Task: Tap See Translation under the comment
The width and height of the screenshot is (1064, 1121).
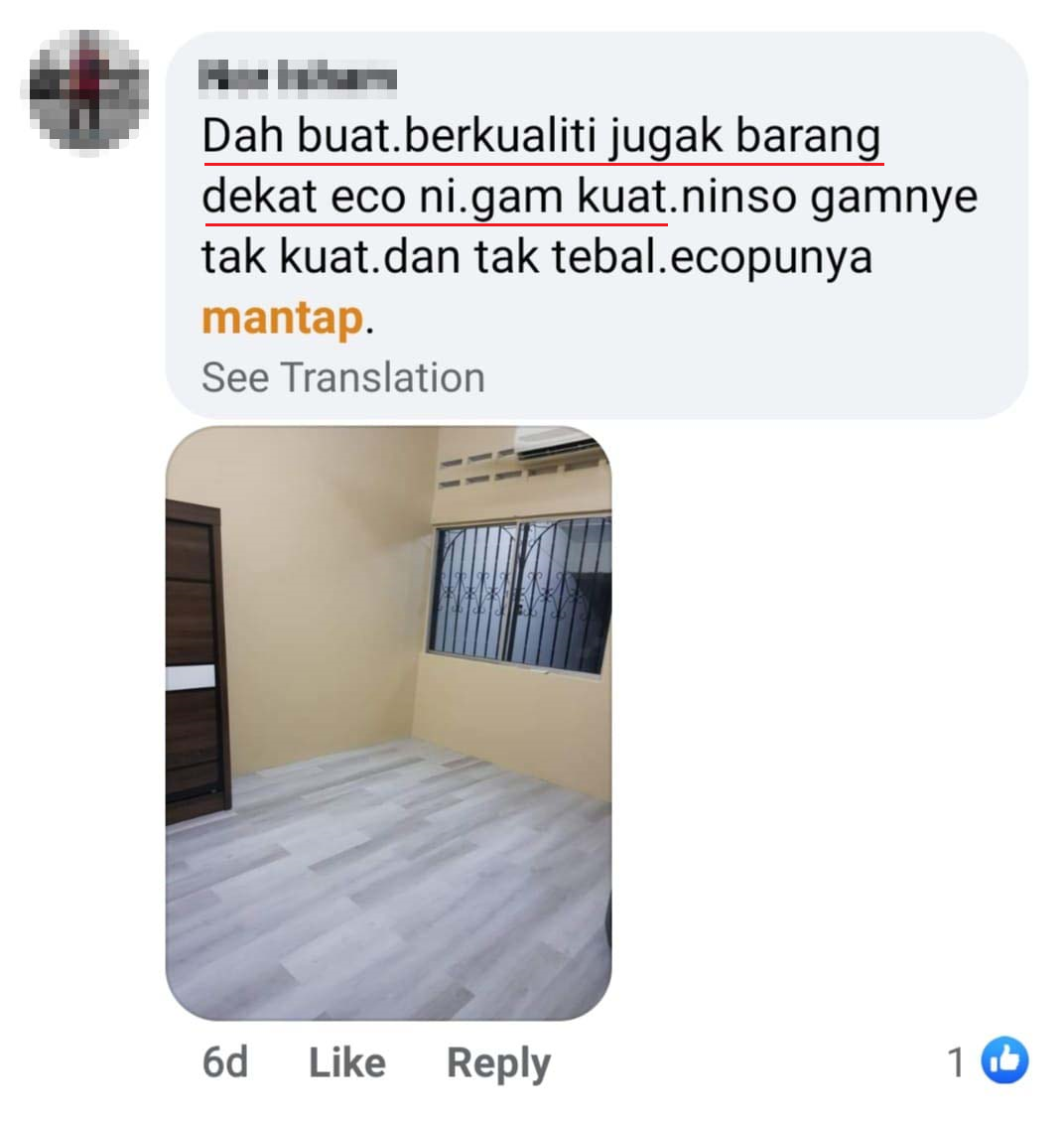Action: pyautogui.click(x=342, y=378)
